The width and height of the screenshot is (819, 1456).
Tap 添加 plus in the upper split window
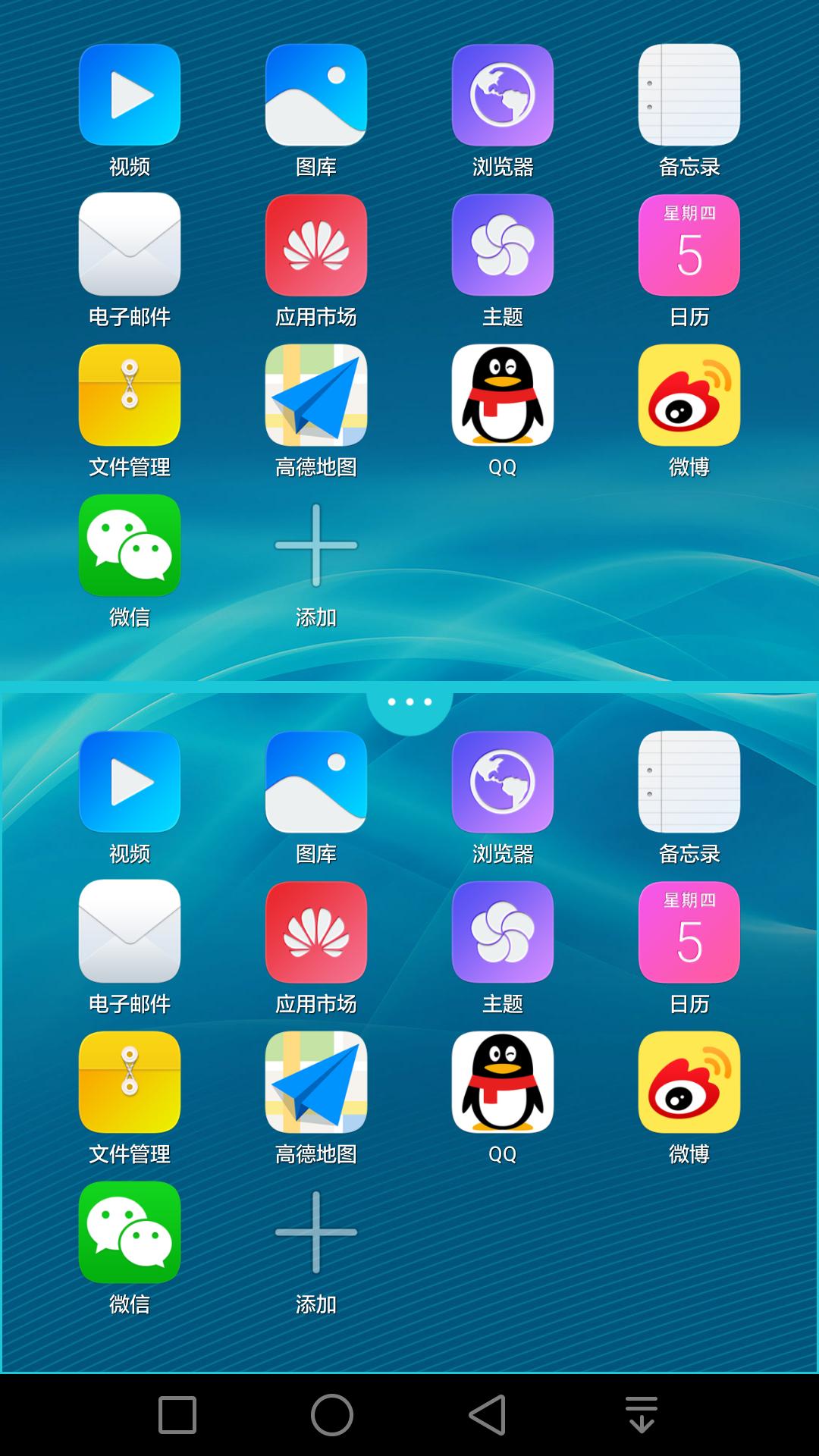[316, 545]
